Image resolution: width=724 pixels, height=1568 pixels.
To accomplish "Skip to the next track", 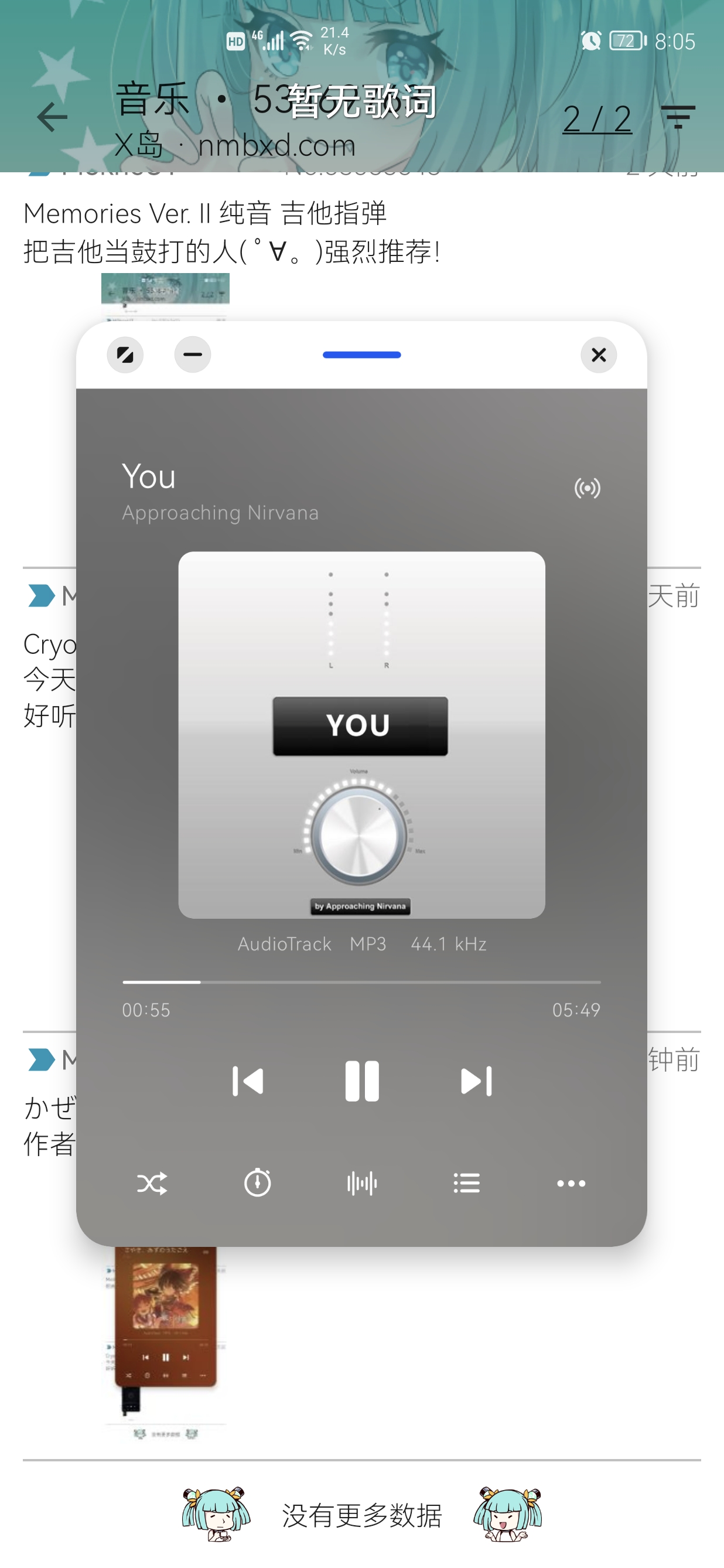I will pyautogui.click(x=476, y=1081).
